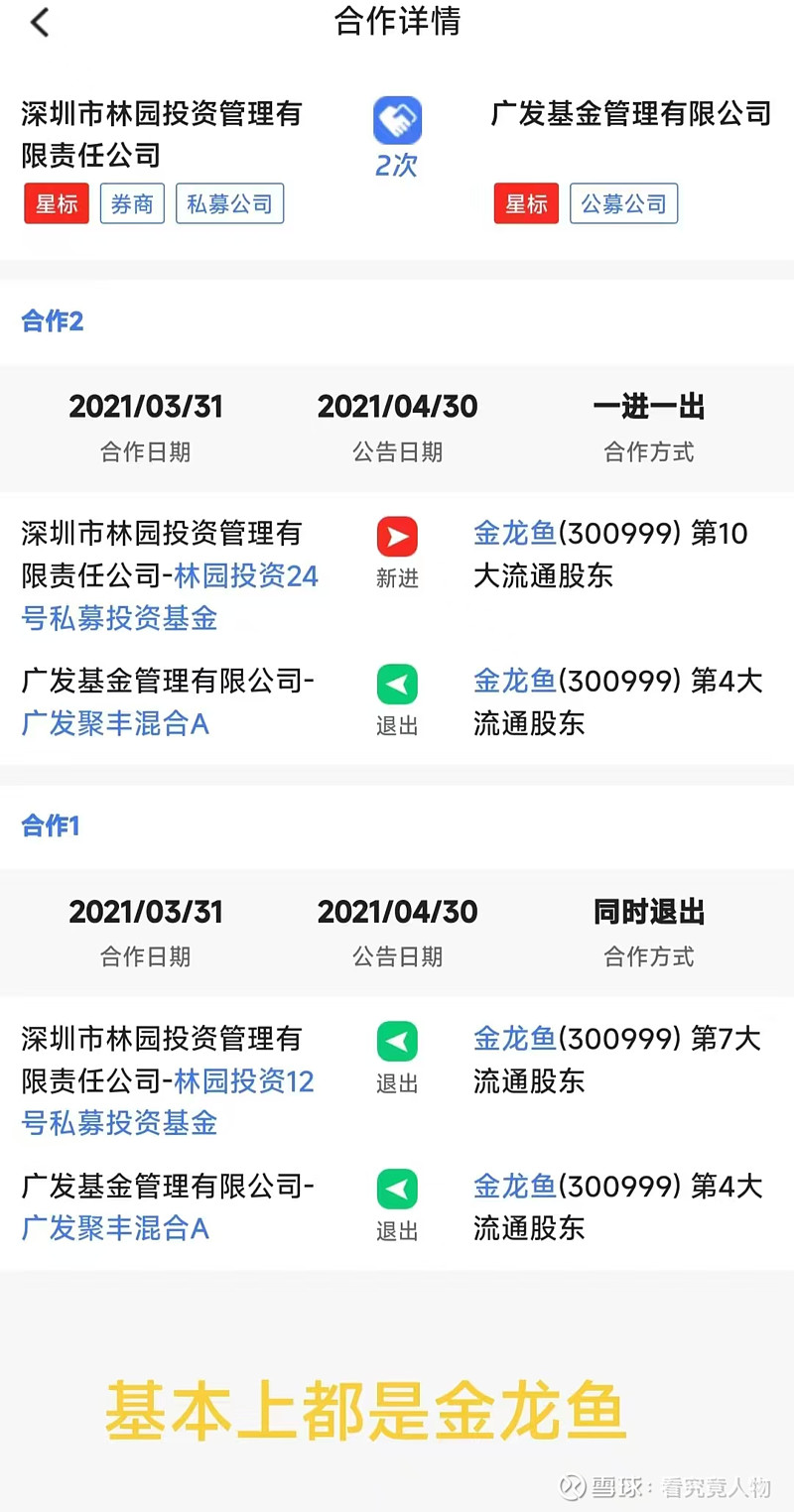This screenshot has height=1512, width=794.
Task: Go back from cooperation details
Action: coord(40,22)
